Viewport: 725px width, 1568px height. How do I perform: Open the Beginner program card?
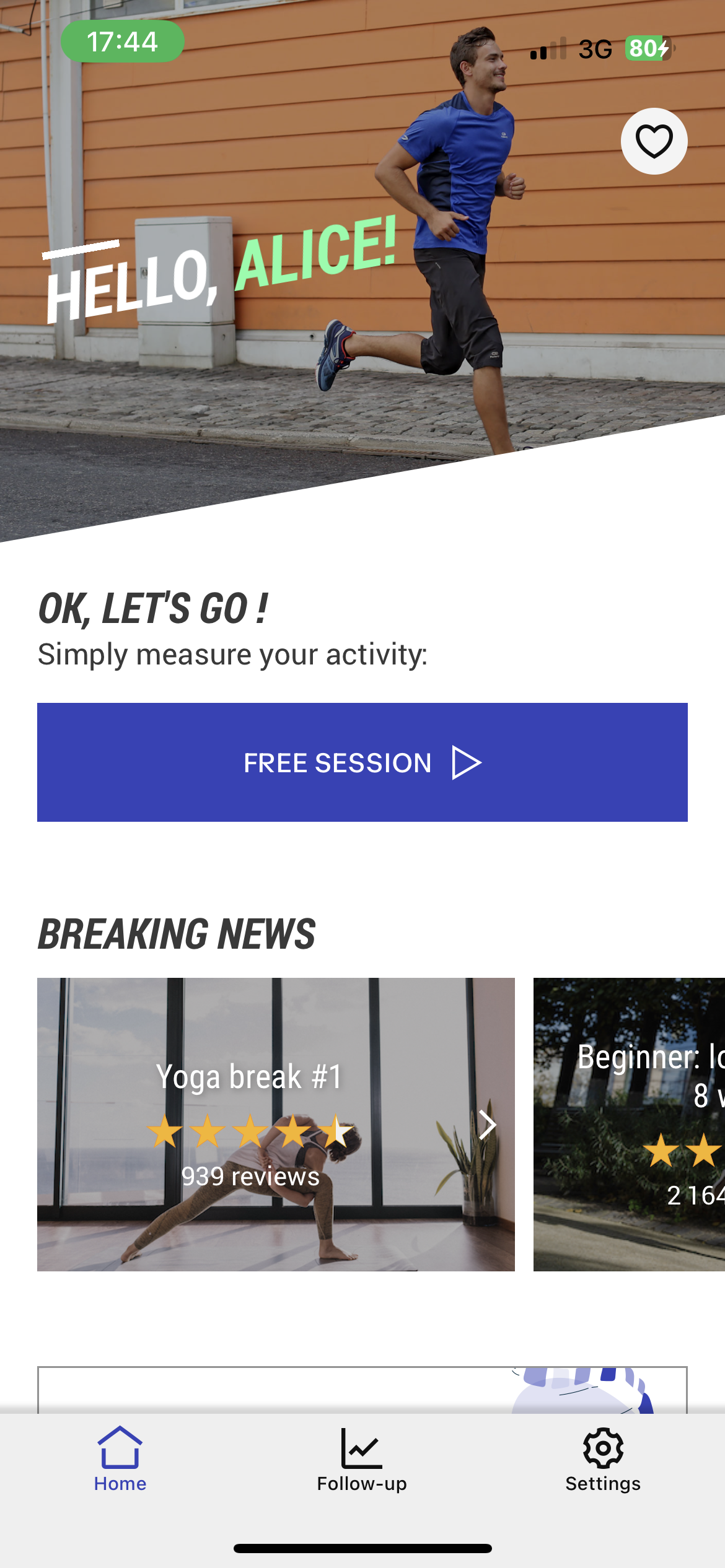pos(629,1124)
